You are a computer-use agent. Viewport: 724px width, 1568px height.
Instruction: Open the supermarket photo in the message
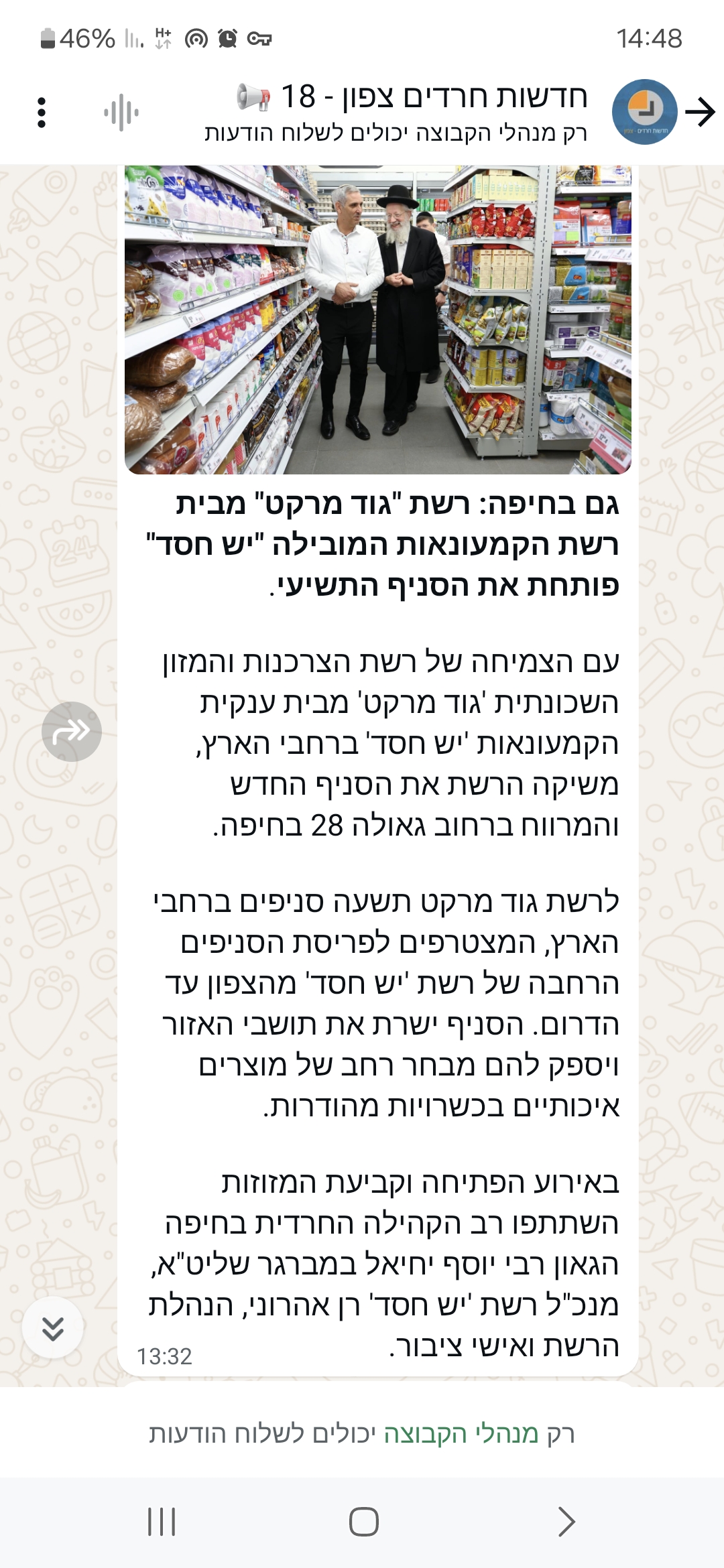click(x=377, y=320)
